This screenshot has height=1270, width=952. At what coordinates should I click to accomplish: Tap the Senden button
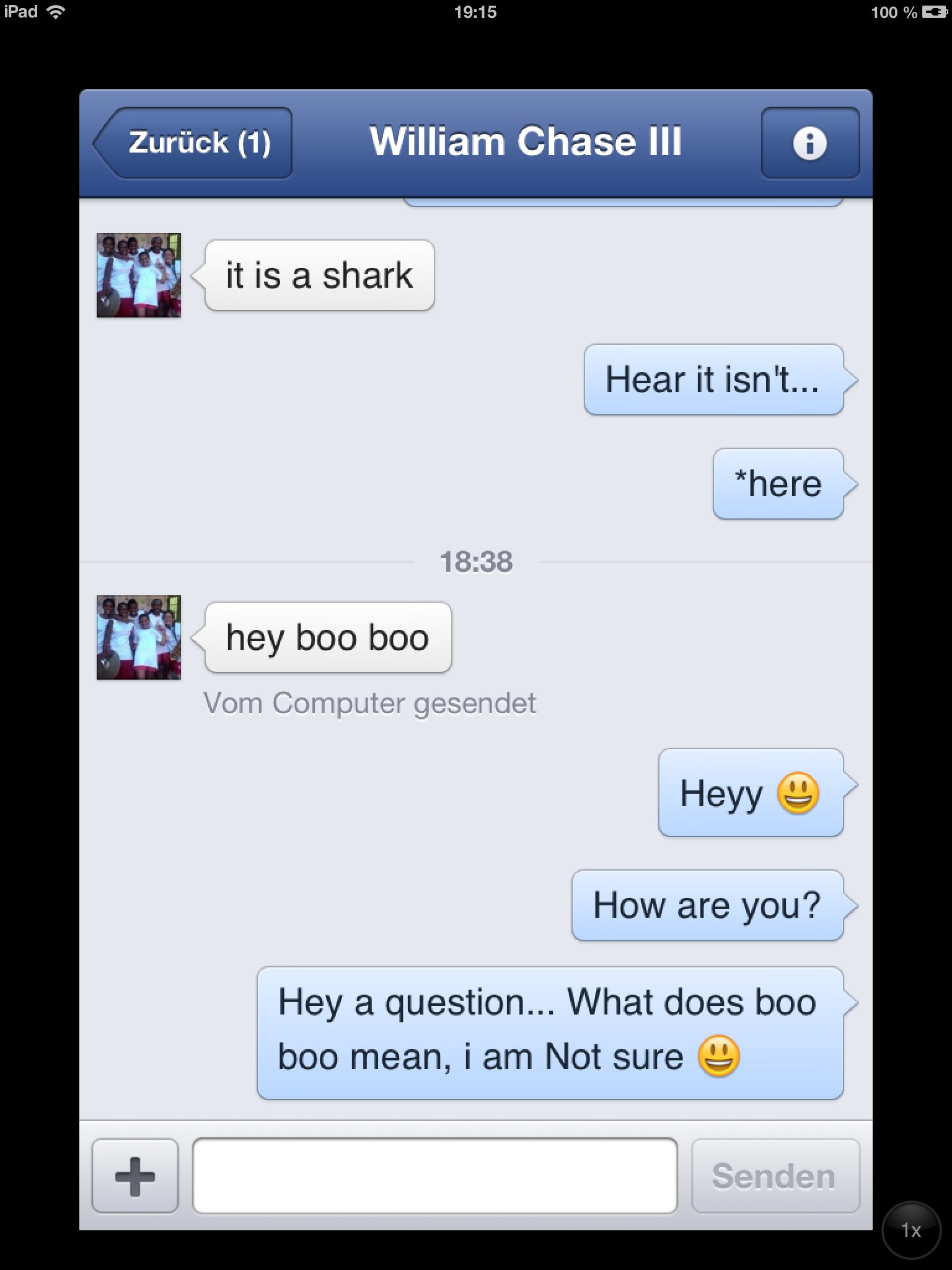point(775,1176)
